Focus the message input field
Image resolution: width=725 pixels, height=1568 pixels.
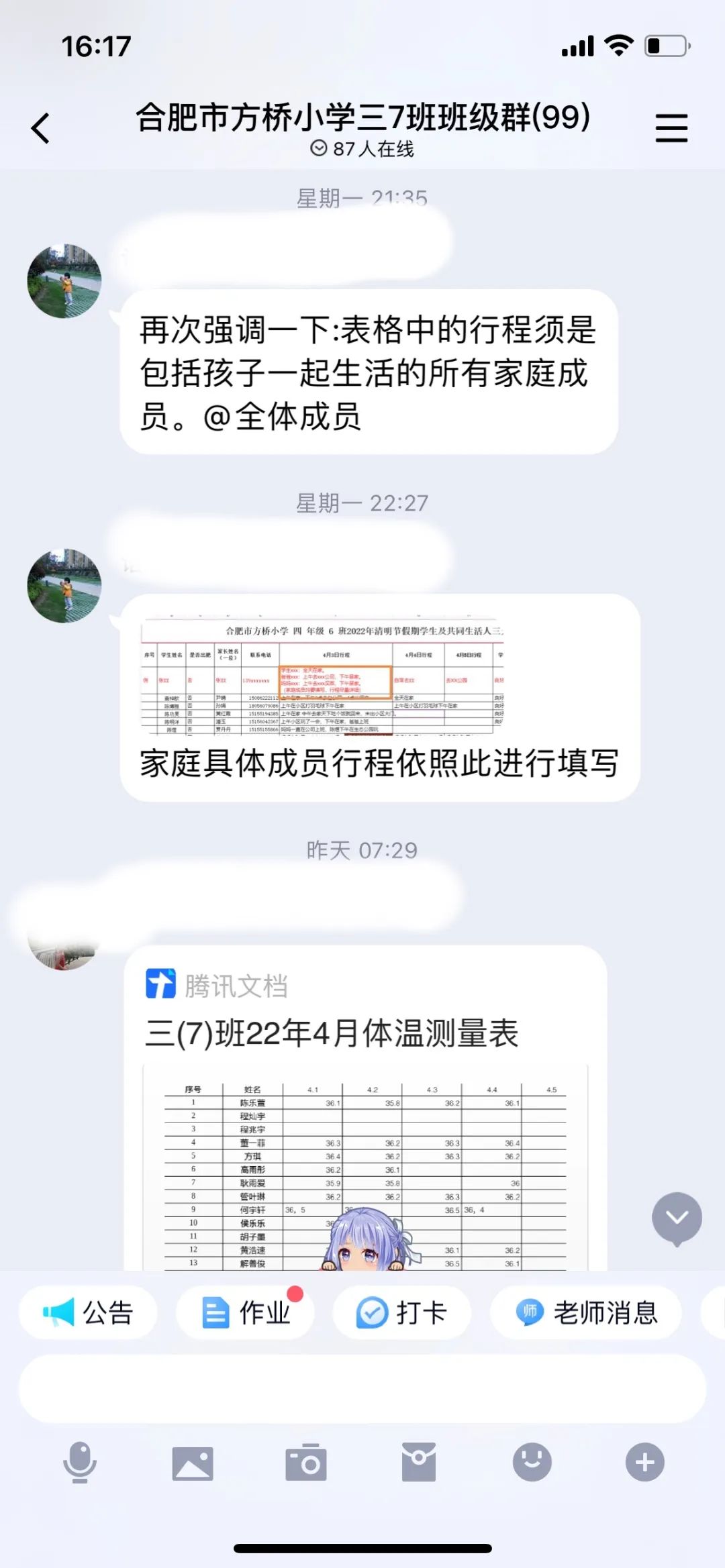[362, 1388]
